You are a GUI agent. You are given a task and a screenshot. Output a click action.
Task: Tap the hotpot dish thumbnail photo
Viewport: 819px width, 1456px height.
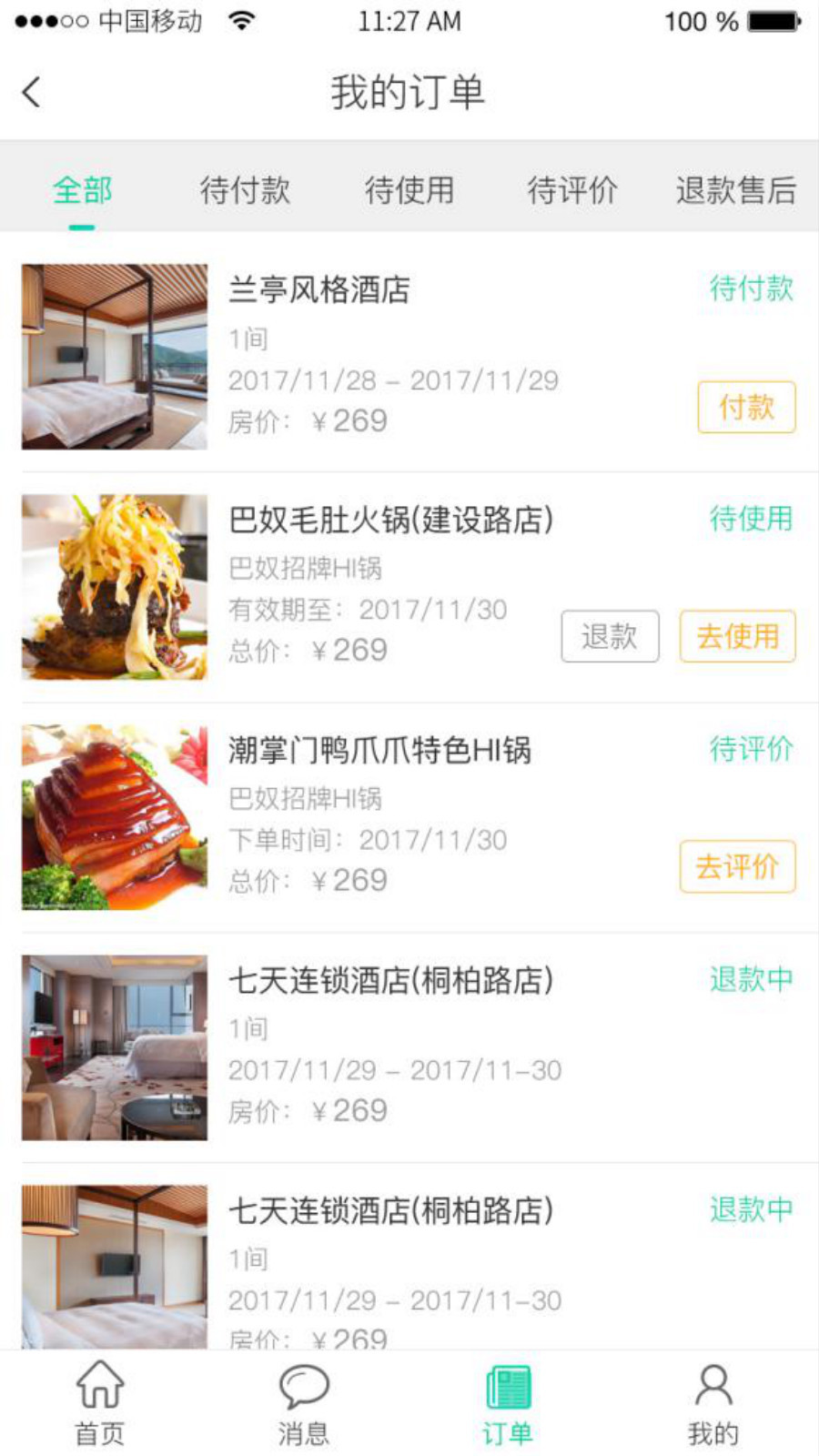point(112,588)
